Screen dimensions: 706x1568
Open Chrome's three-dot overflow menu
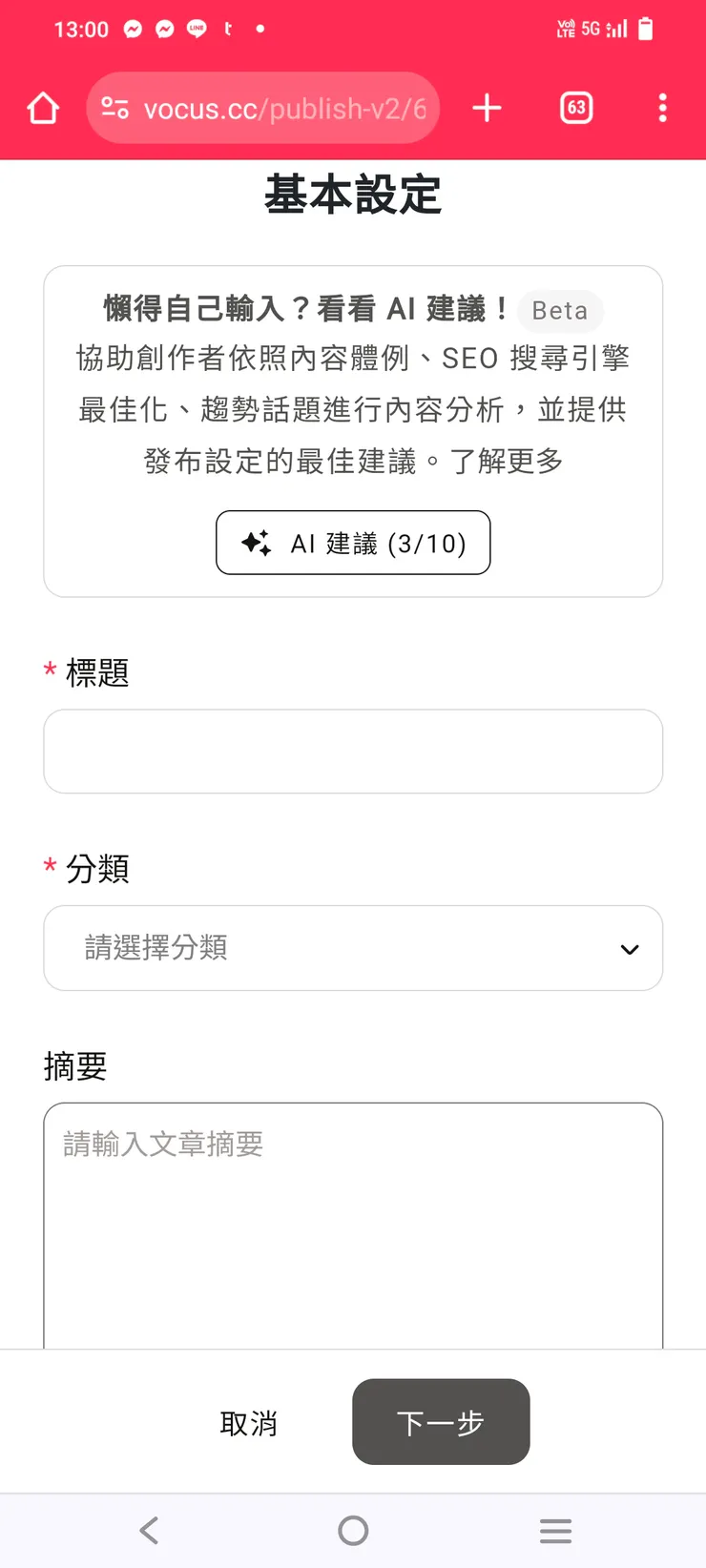(662, 108)
